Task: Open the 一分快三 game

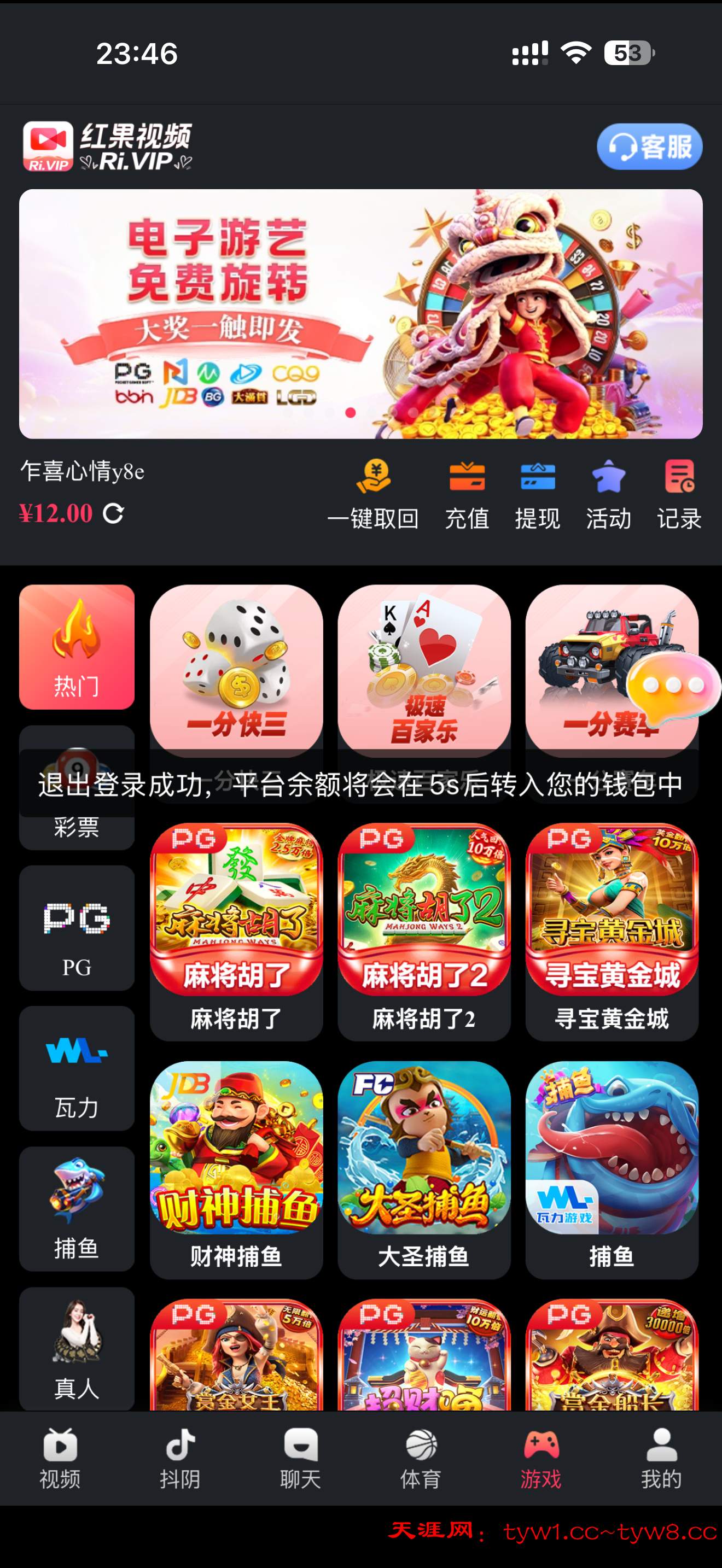Action: (236, 670)
